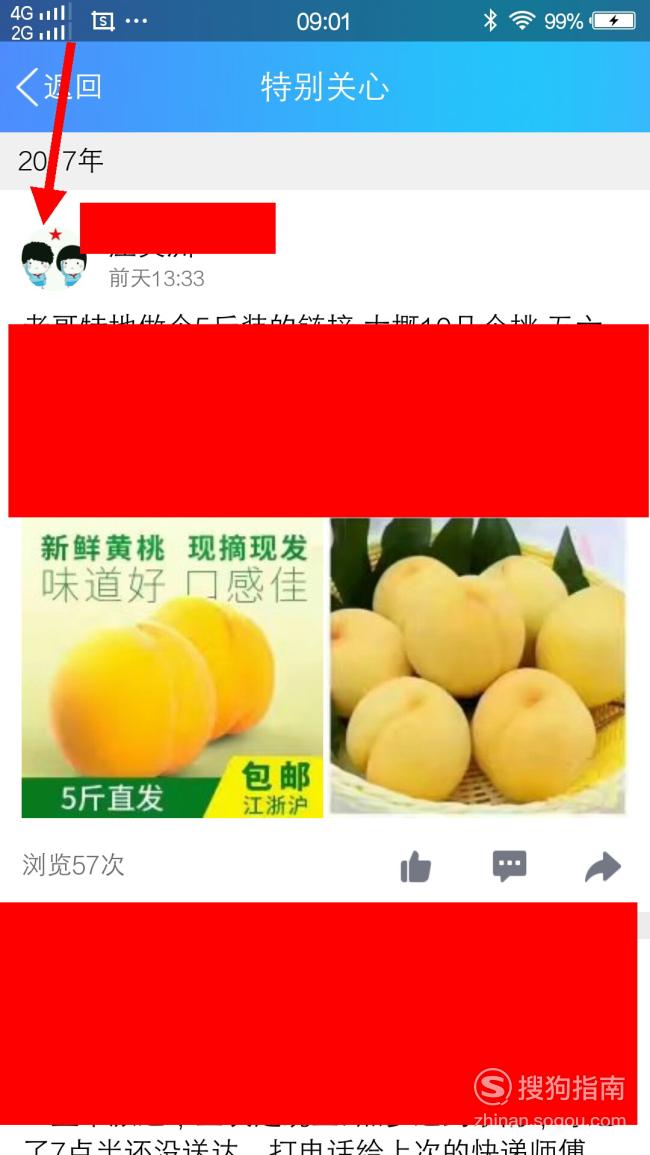View the photo of peaches in basket
The width and height of the screenshot is (650, 1155).
click(478, 667)
